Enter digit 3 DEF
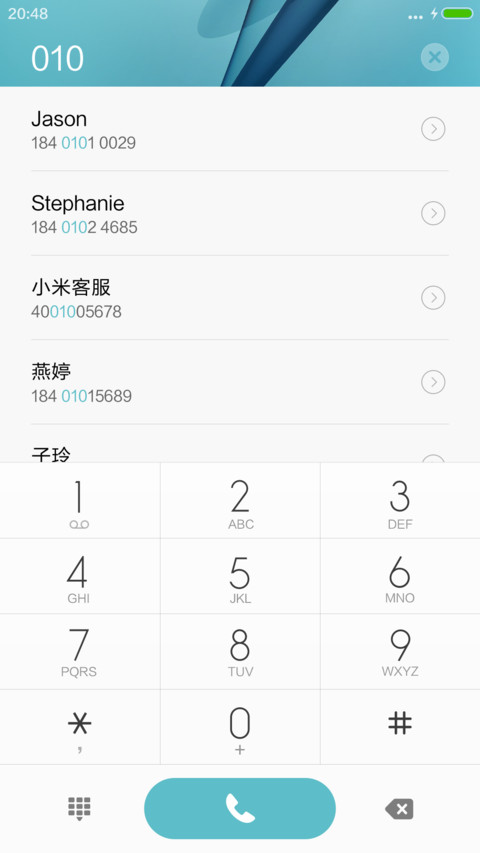The height and width of the screenshot is (853, 480). pos(400,500)
